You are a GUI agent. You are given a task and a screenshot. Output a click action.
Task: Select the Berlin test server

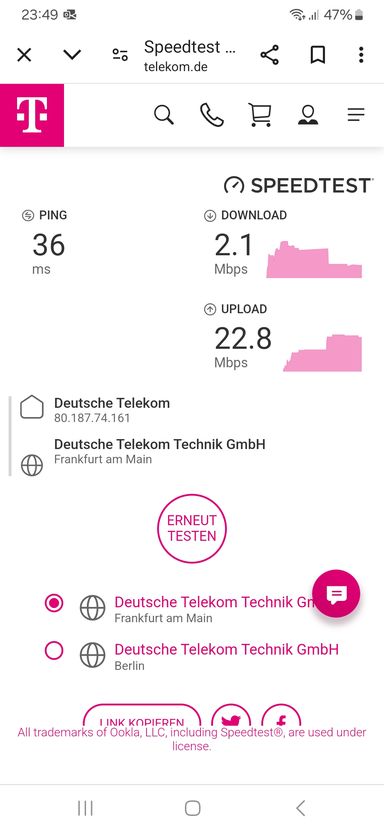click(54, 651)
